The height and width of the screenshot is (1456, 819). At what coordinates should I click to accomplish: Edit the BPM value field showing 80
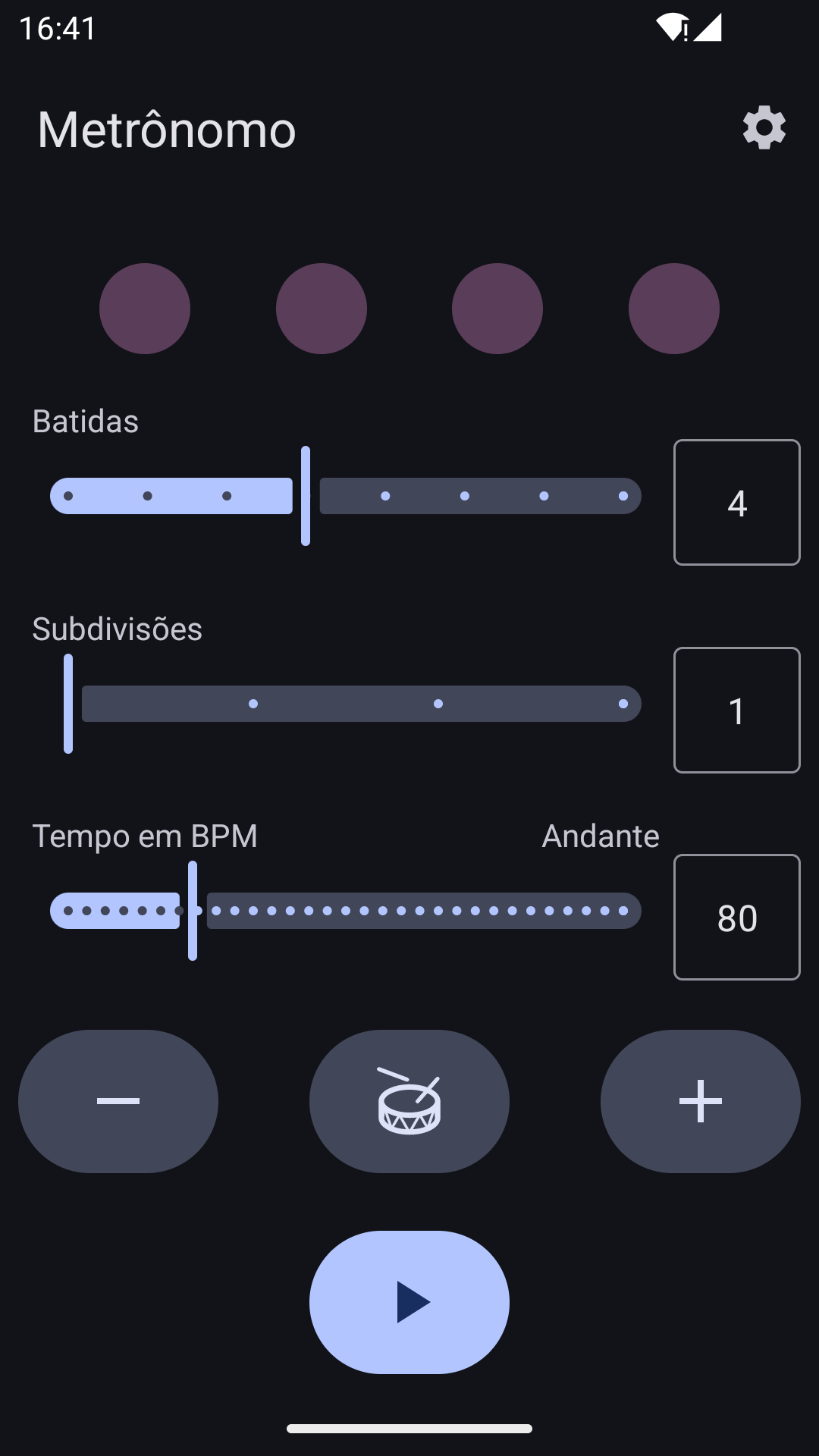736,917
